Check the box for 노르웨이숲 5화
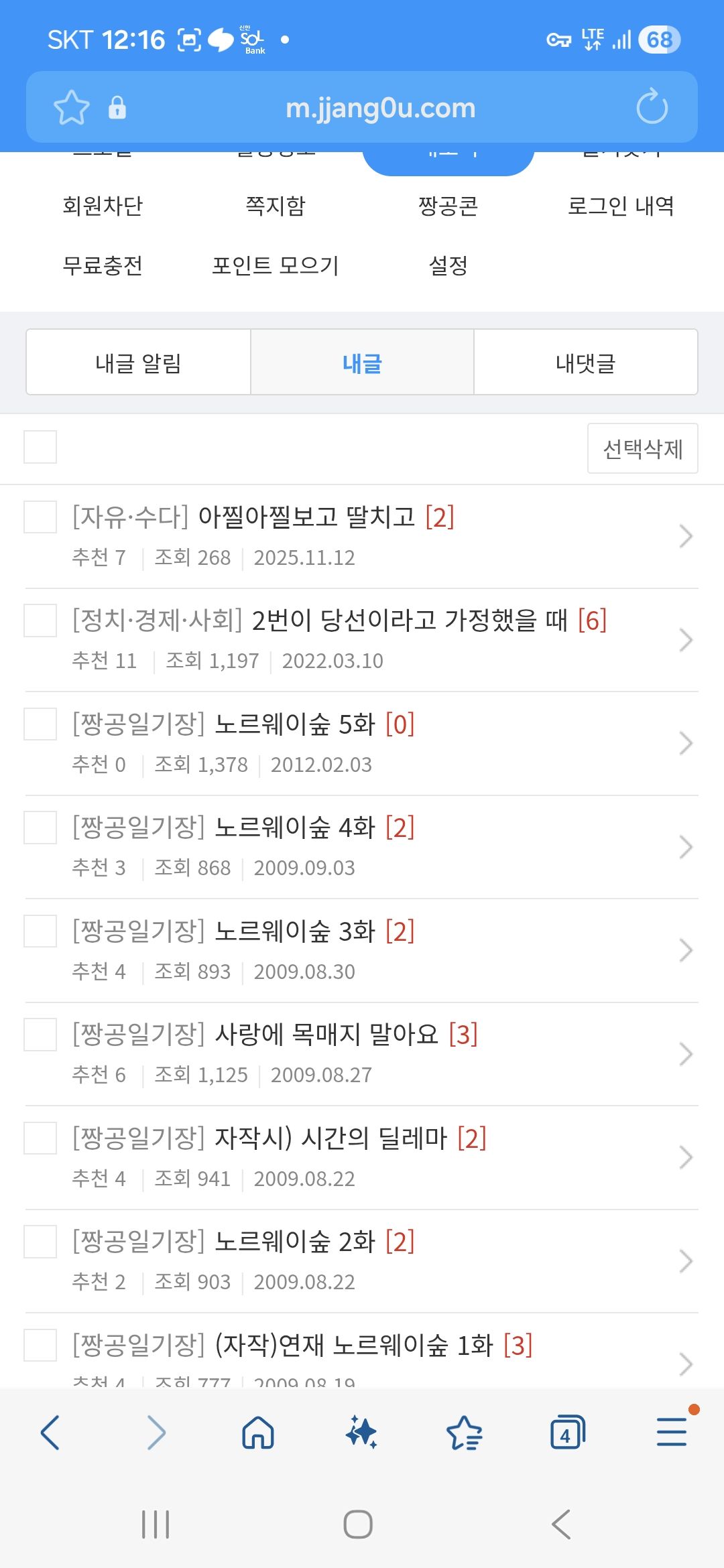Viewport: 724px width, 1568px height. coord(40,724)
